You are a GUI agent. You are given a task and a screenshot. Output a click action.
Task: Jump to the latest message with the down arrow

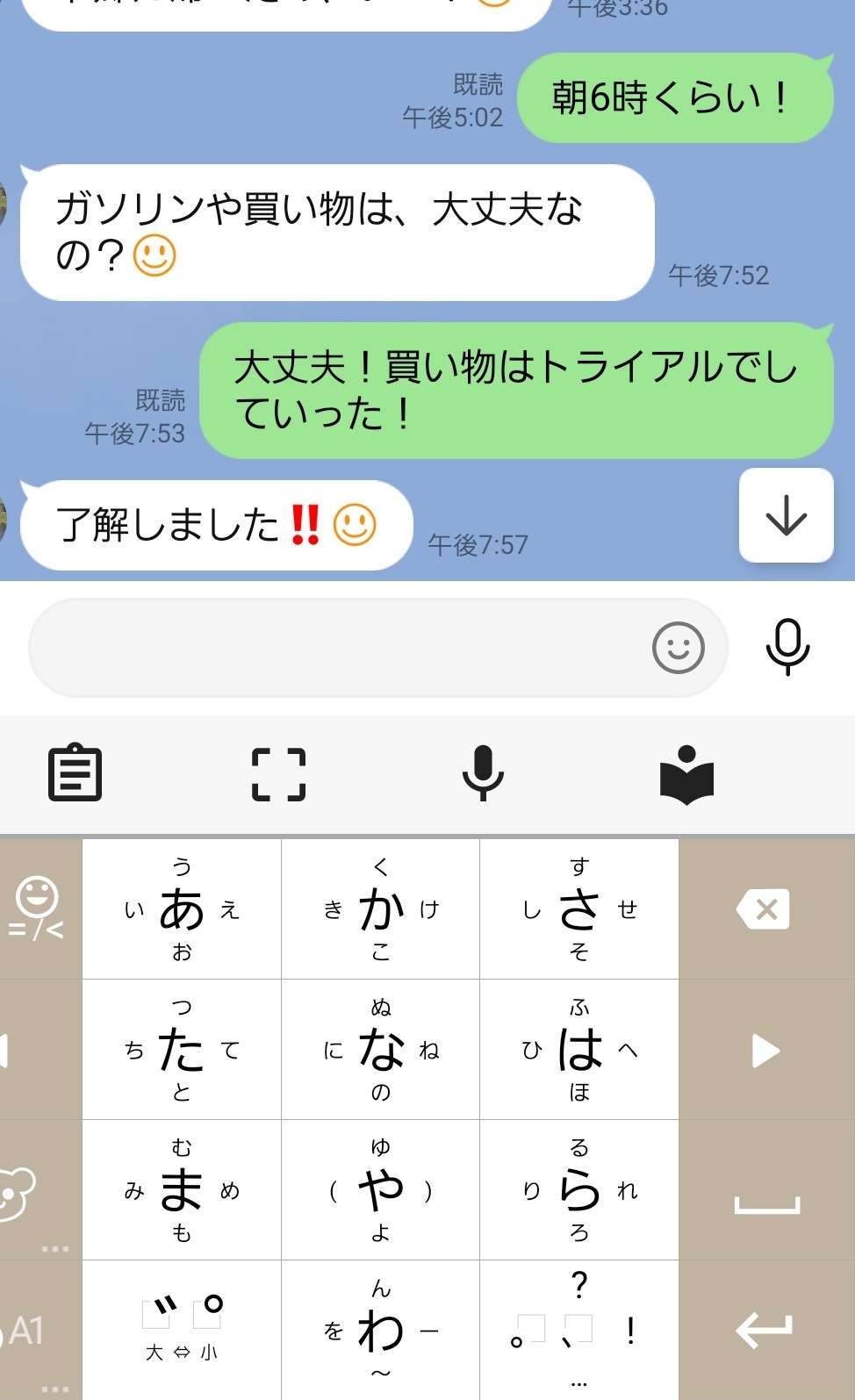(786, 515)
